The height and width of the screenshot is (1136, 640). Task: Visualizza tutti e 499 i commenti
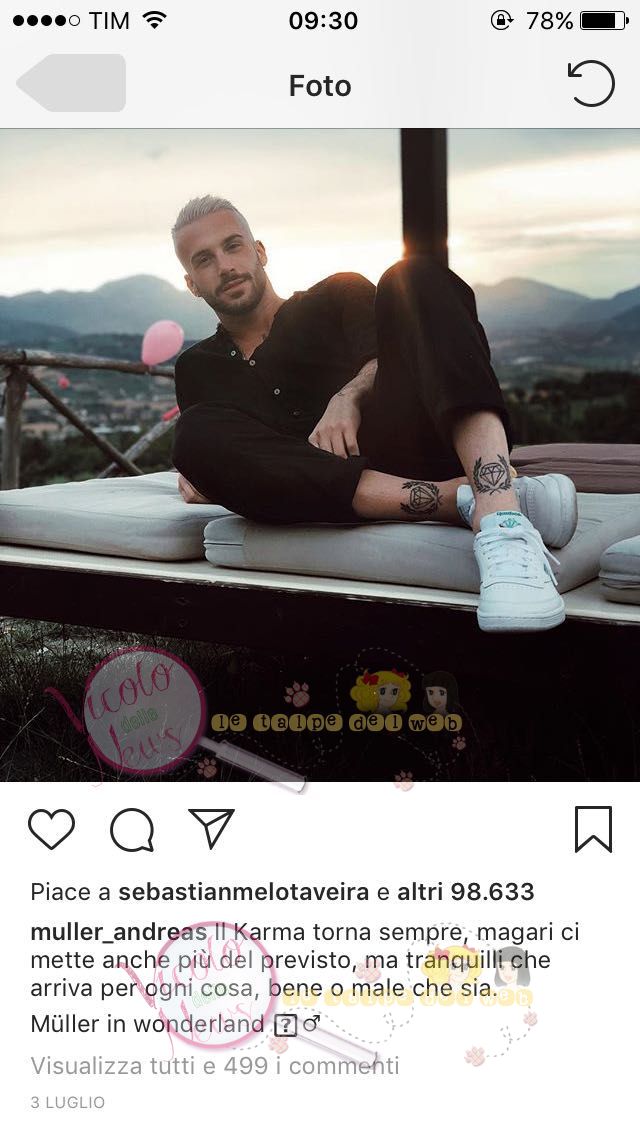pyautogui.click(x=214, y=1066)
